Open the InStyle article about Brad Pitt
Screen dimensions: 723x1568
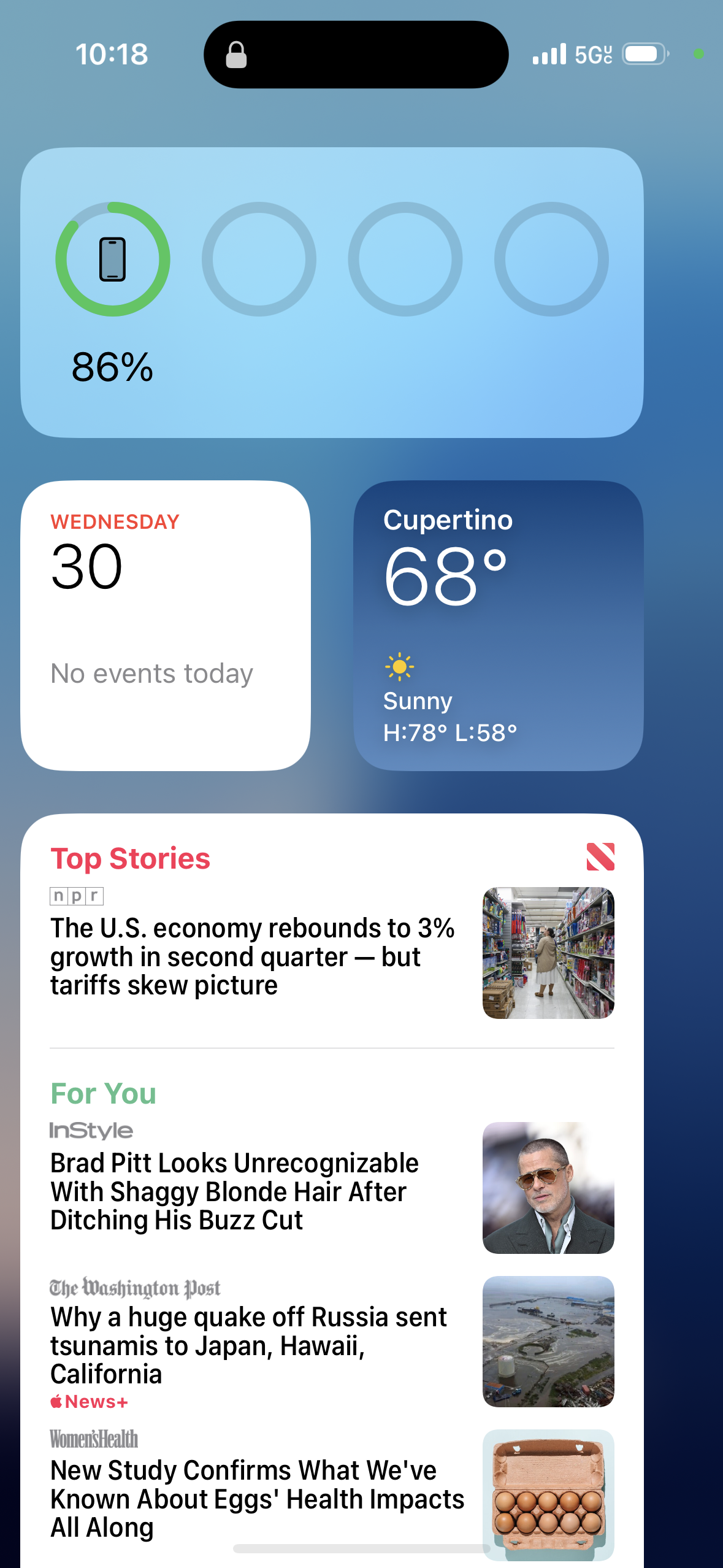(332, 1188)
